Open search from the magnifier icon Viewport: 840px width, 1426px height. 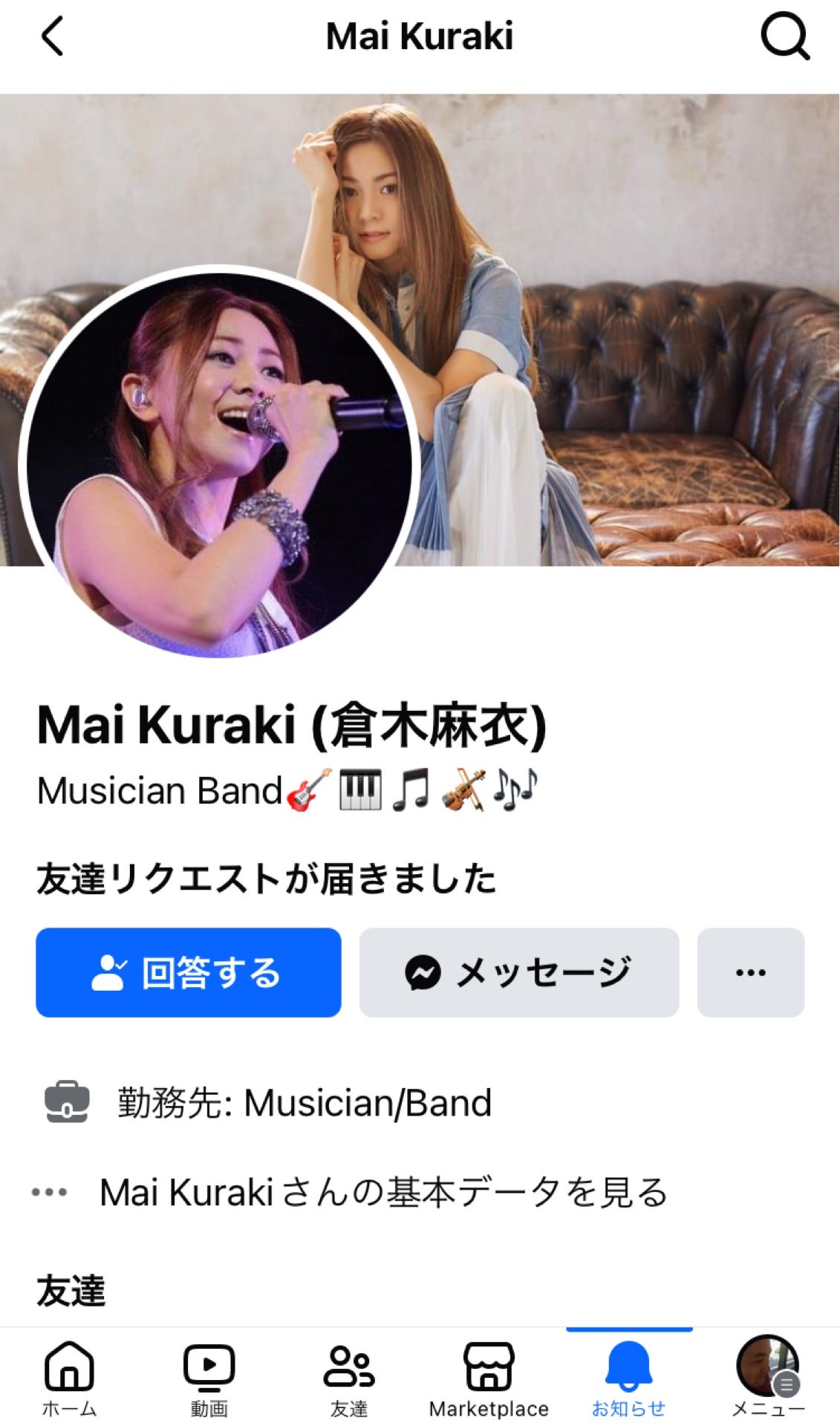pos(784,36)
